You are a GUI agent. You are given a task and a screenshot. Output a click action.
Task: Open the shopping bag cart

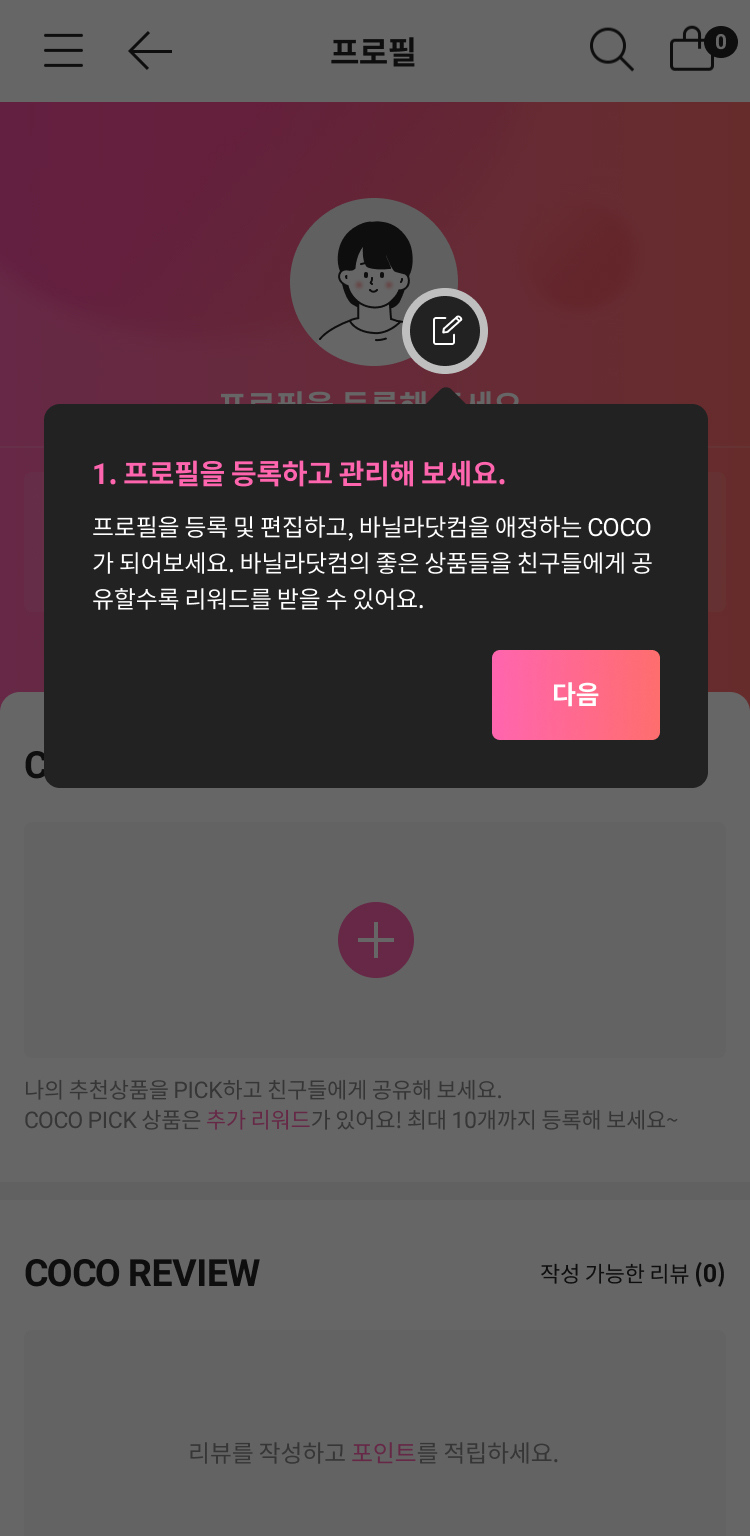pyautogui.click(x=693, y=49)
